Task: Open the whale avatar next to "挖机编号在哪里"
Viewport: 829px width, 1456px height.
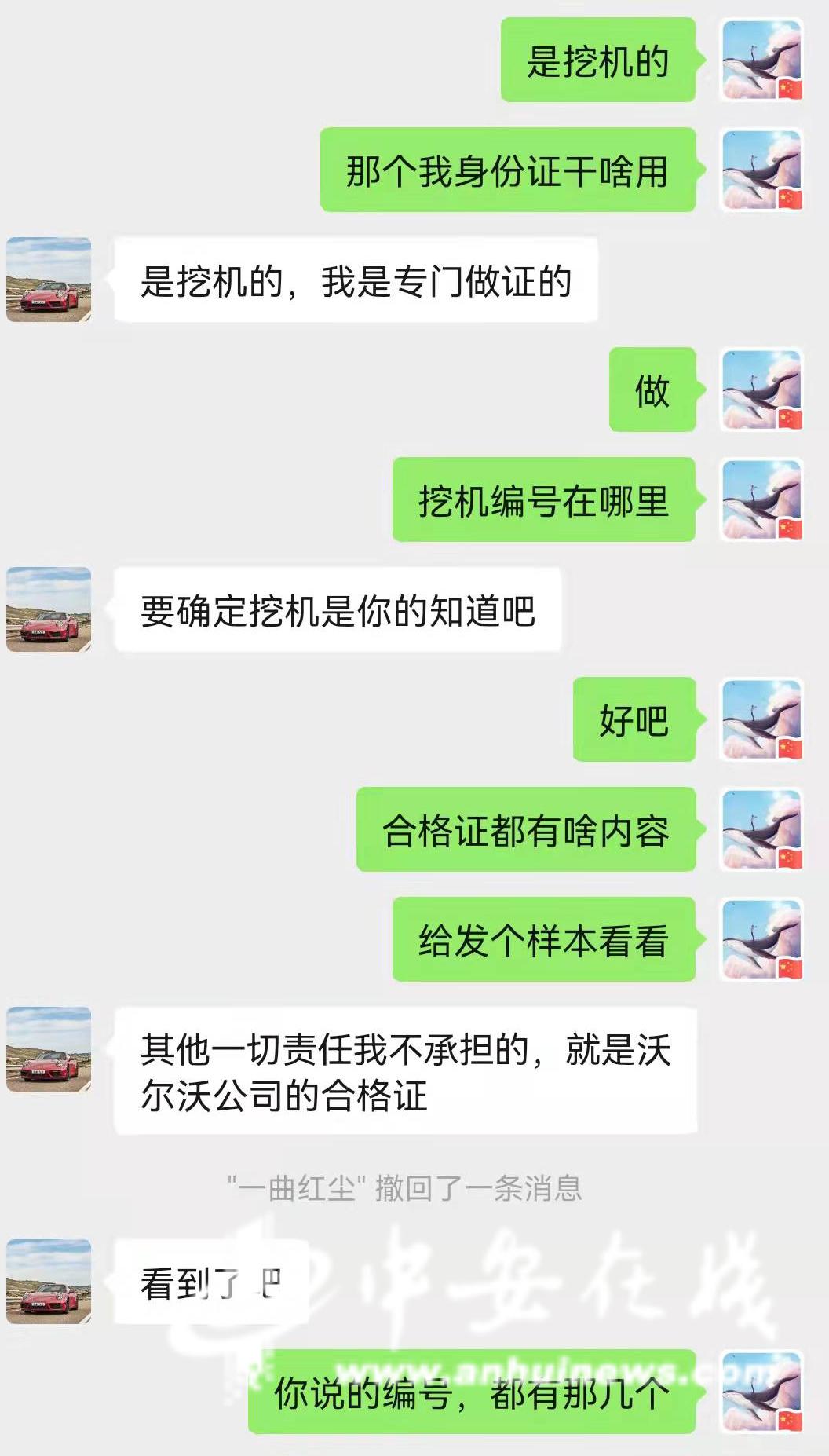Action: coord(761,499)
